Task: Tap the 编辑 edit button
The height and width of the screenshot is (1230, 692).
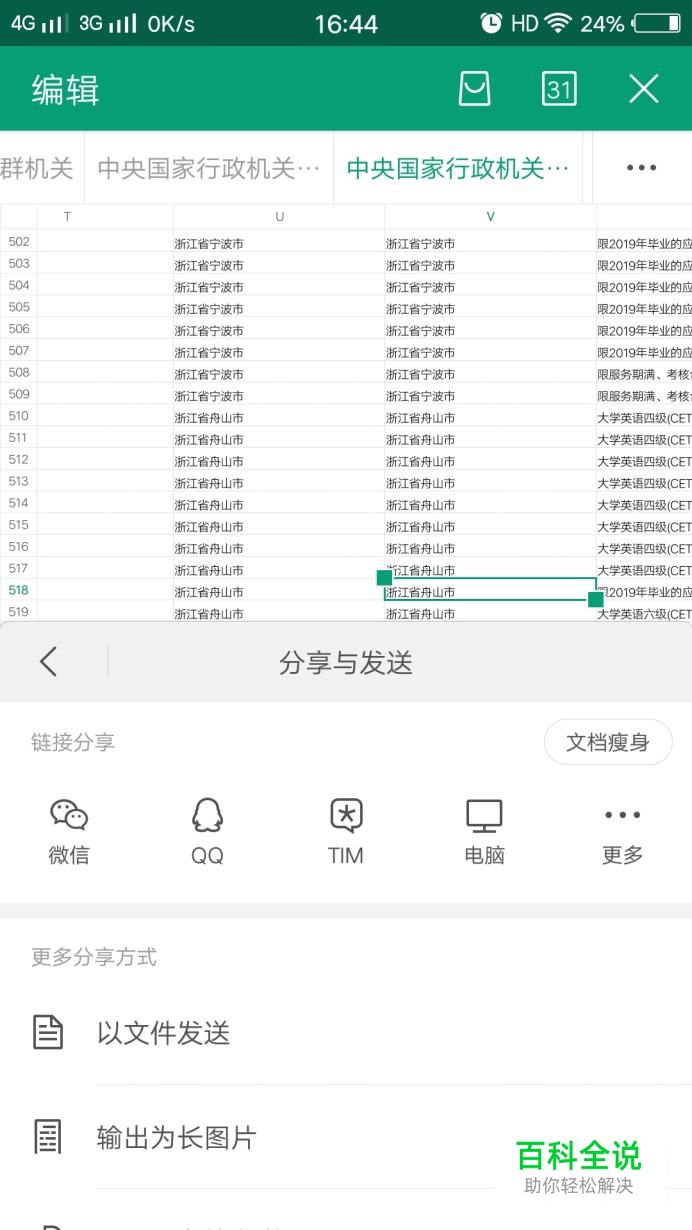Action: tap(65, 90)
